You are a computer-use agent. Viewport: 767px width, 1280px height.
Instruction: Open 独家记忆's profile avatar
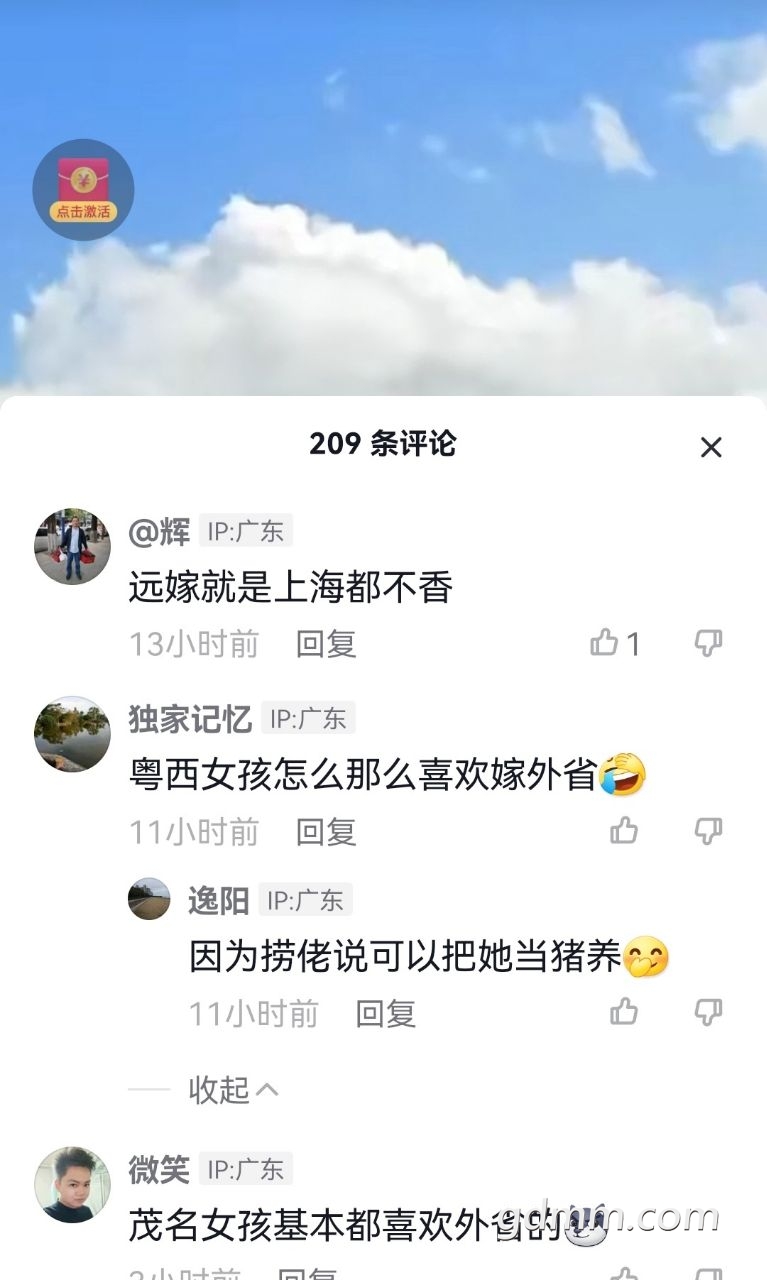pyautogui.click(x=72, y=734)
